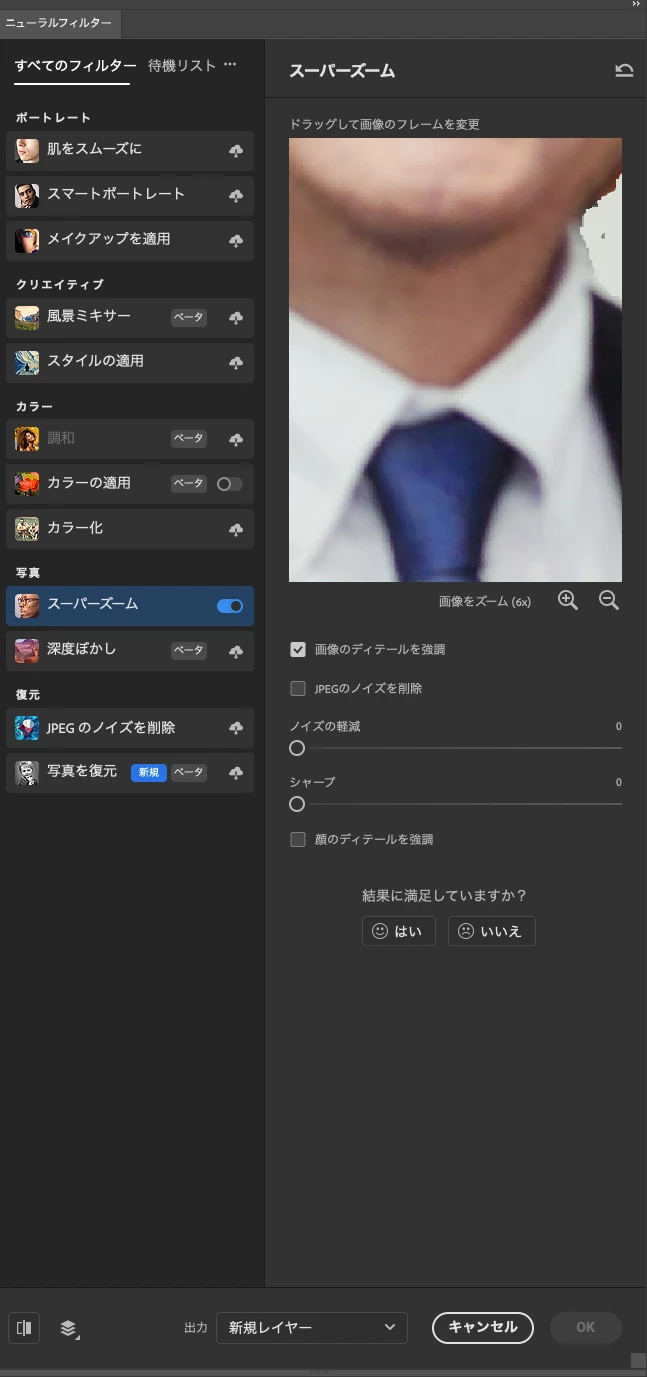Select the メイクアップを適用 filter

(x=108, y=239)
